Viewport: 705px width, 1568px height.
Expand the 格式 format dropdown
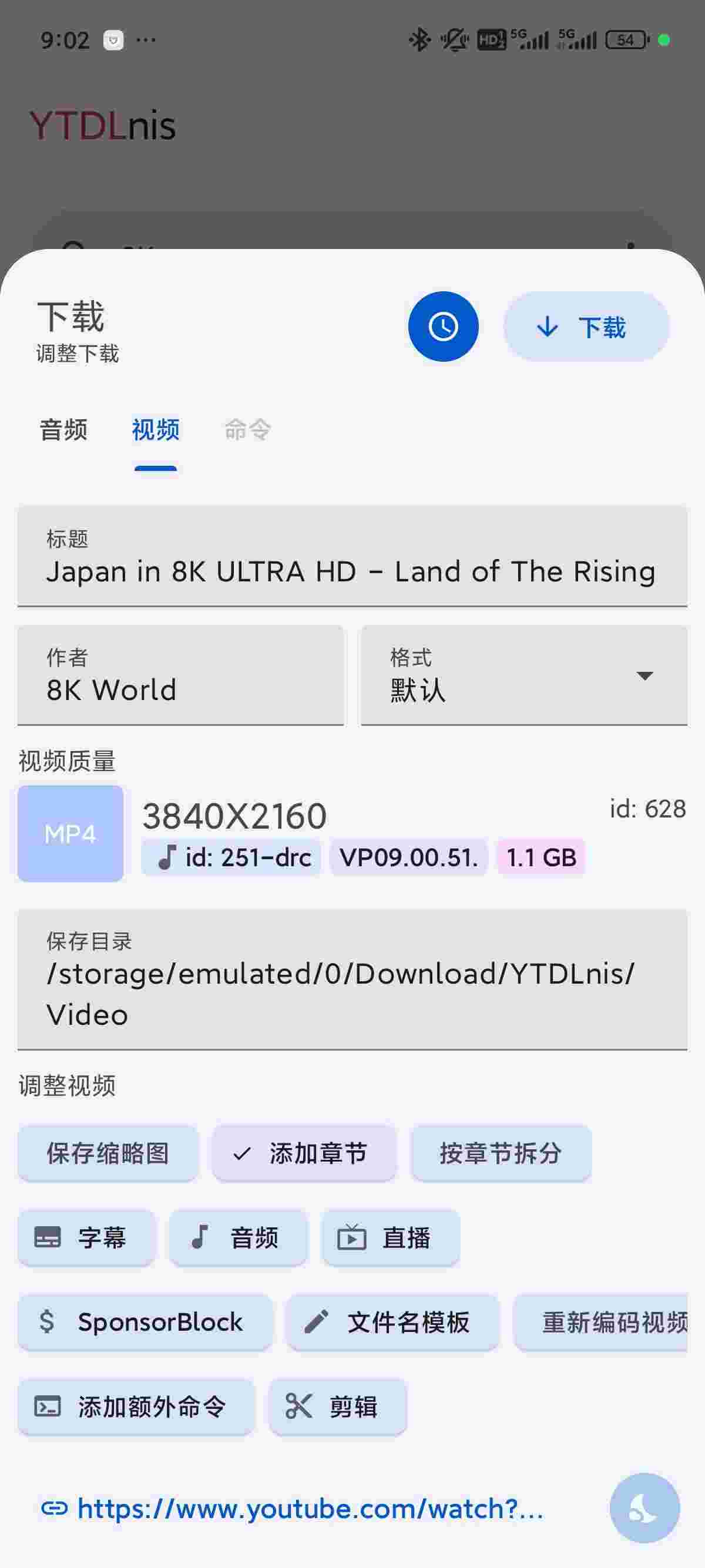(x=523, y=676)
